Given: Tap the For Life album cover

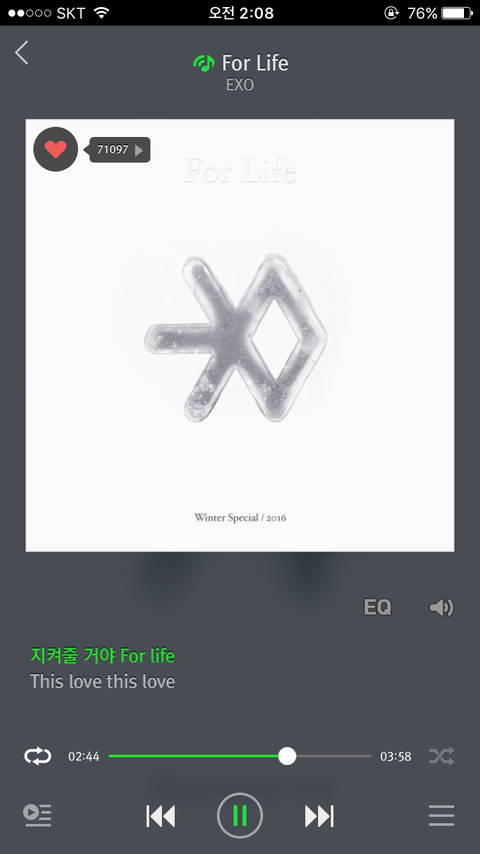Looking at the screenshot, I should click(240, 335).
